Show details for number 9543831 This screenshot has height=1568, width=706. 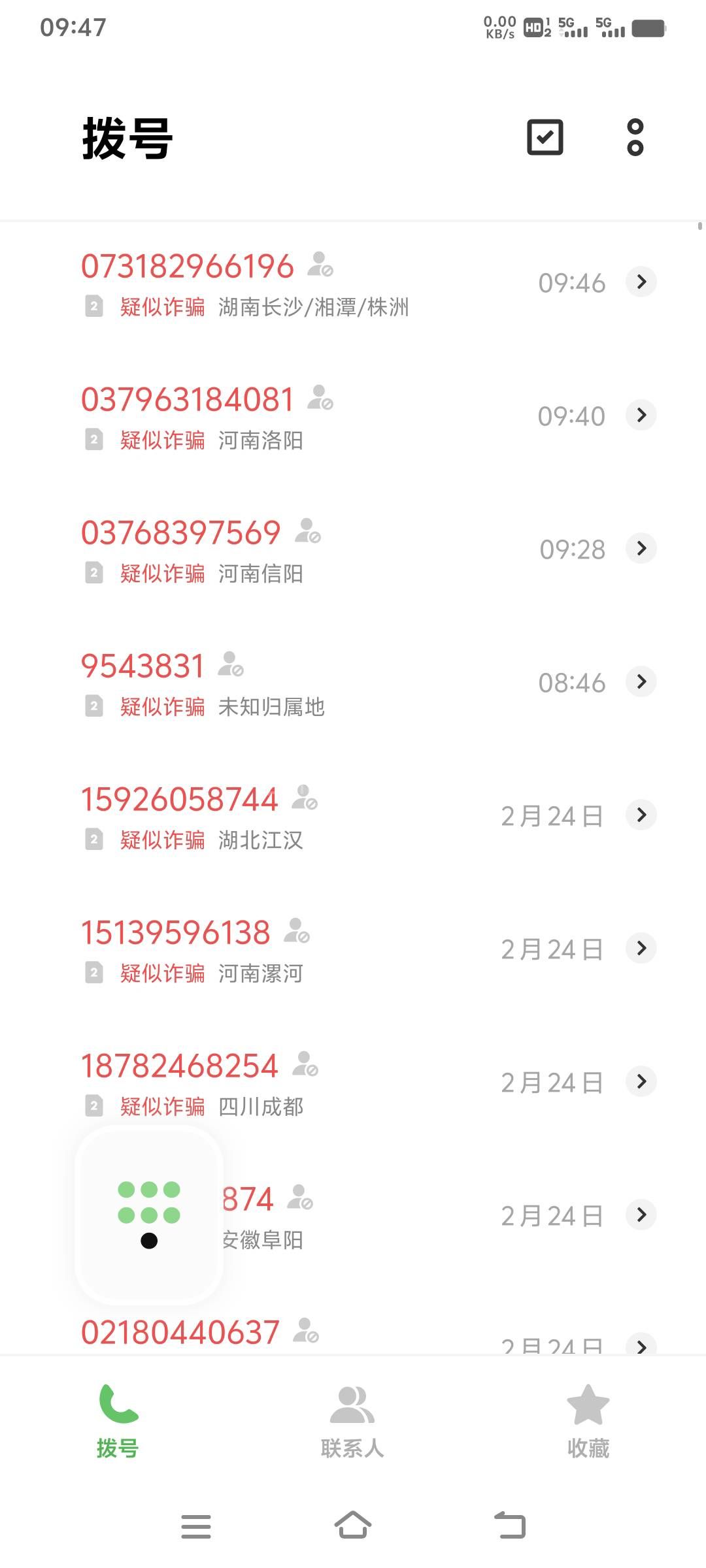coord(641,681)
